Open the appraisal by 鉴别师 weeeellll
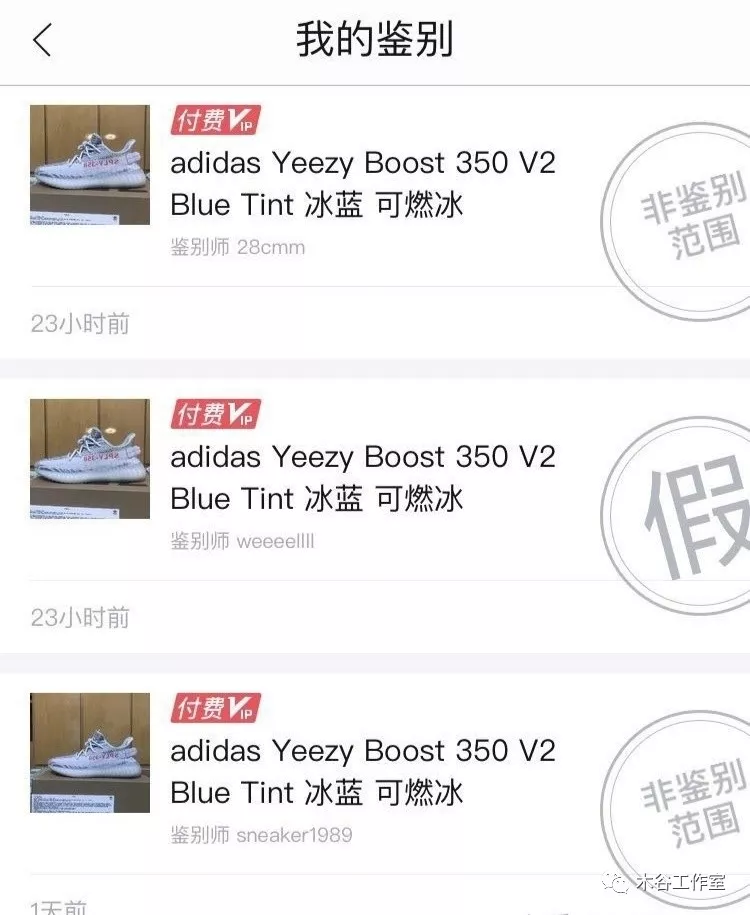750x915 pixels. pos(362,477)
